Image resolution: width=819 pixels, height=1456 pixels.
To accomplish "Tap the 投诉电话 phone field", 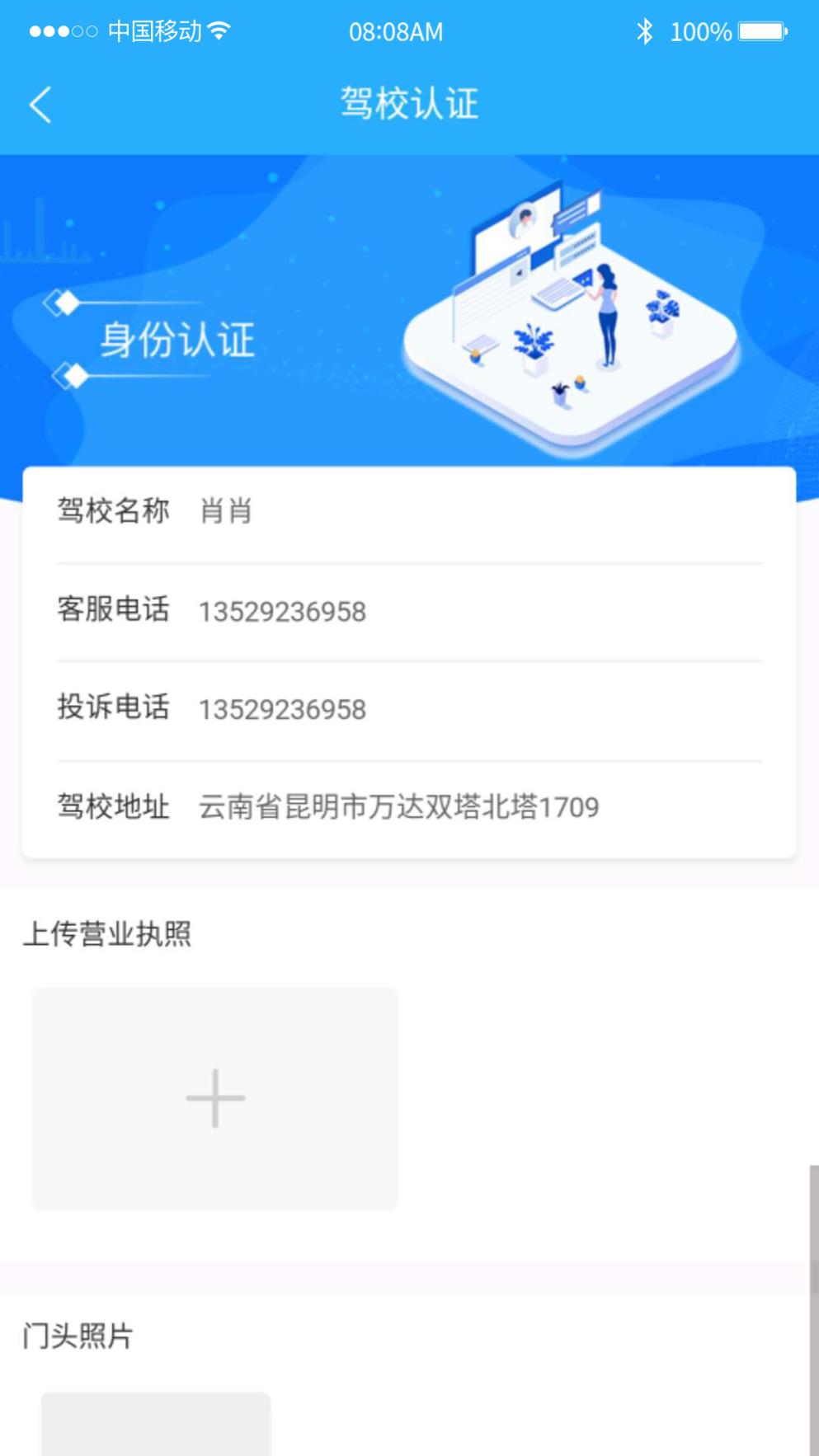I will (284, 709).
